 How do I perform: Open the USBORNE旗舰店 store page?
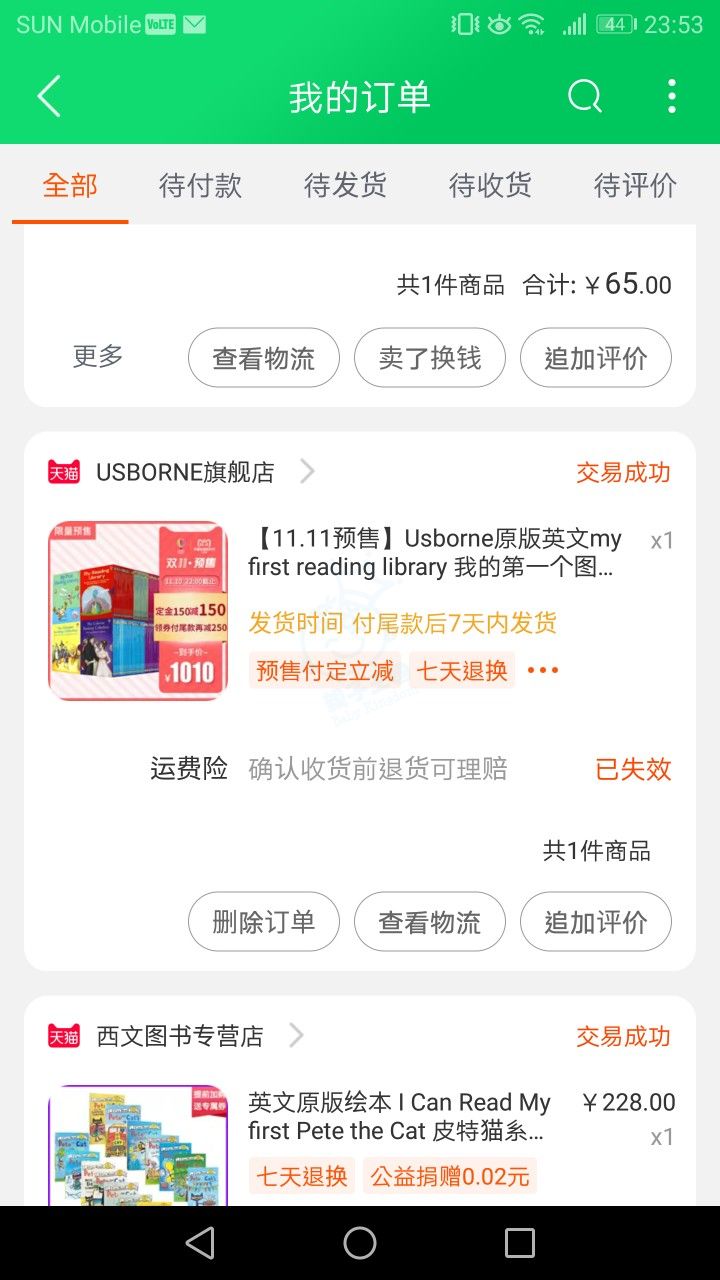(x=185, y=472)
